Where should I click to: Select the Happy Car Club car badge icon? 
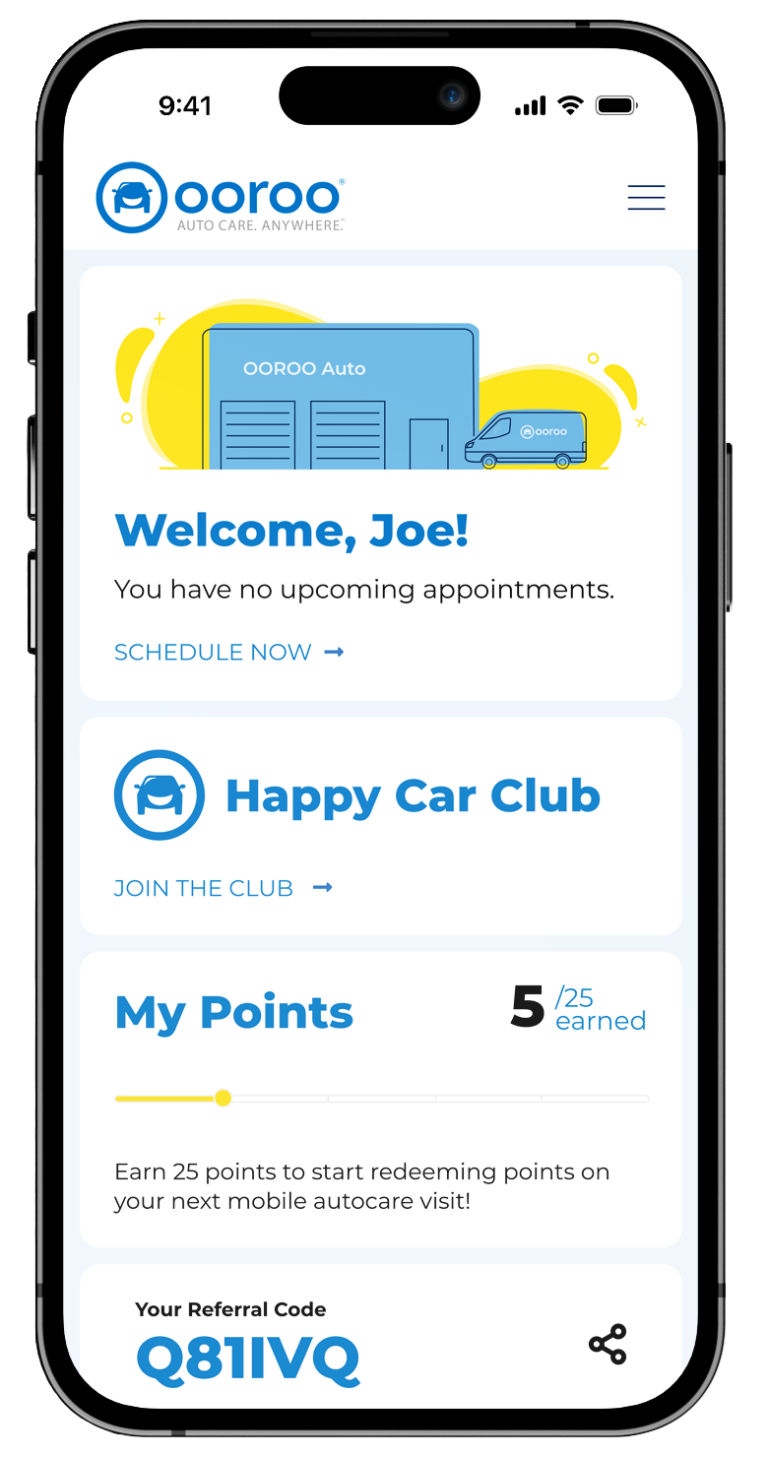159,794
